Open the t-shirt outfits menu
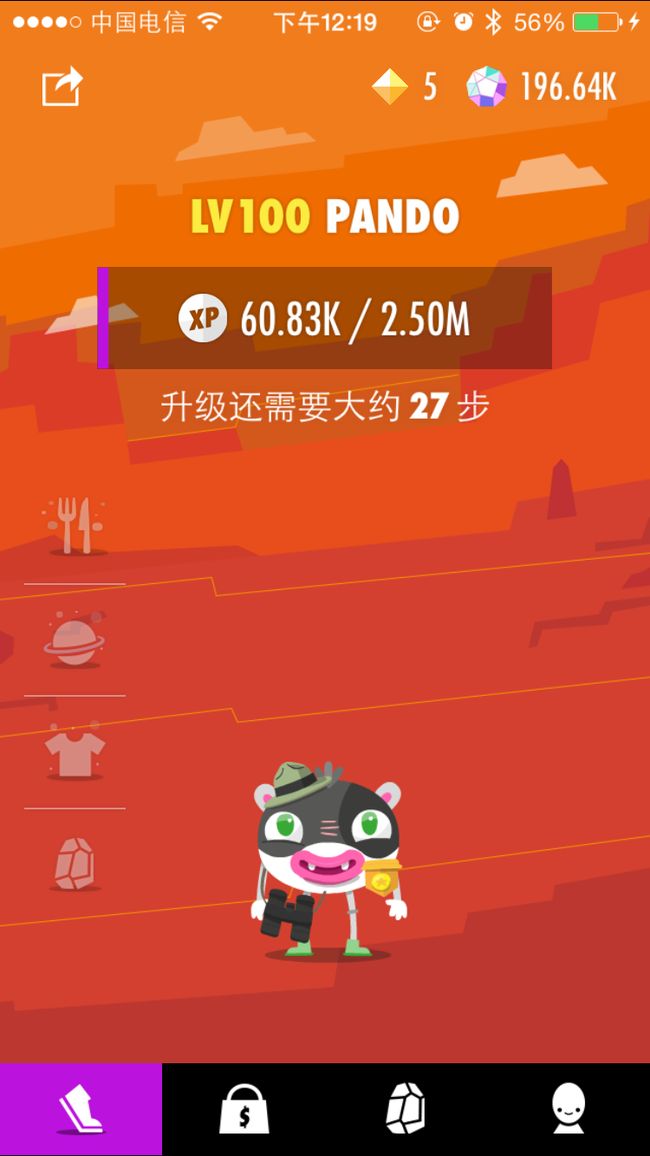650x1156 pixels. [74, 752]
